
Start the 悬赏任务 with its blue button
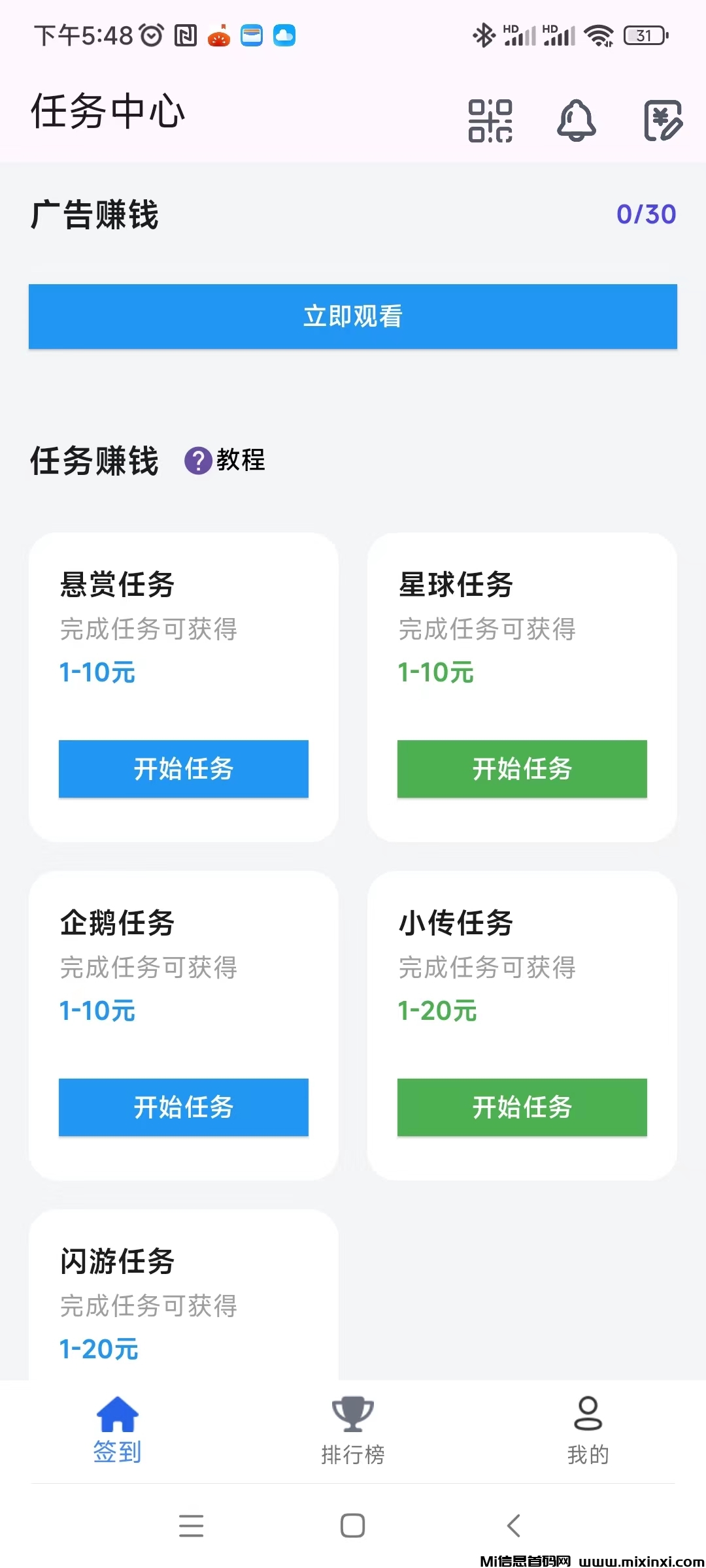183,770
